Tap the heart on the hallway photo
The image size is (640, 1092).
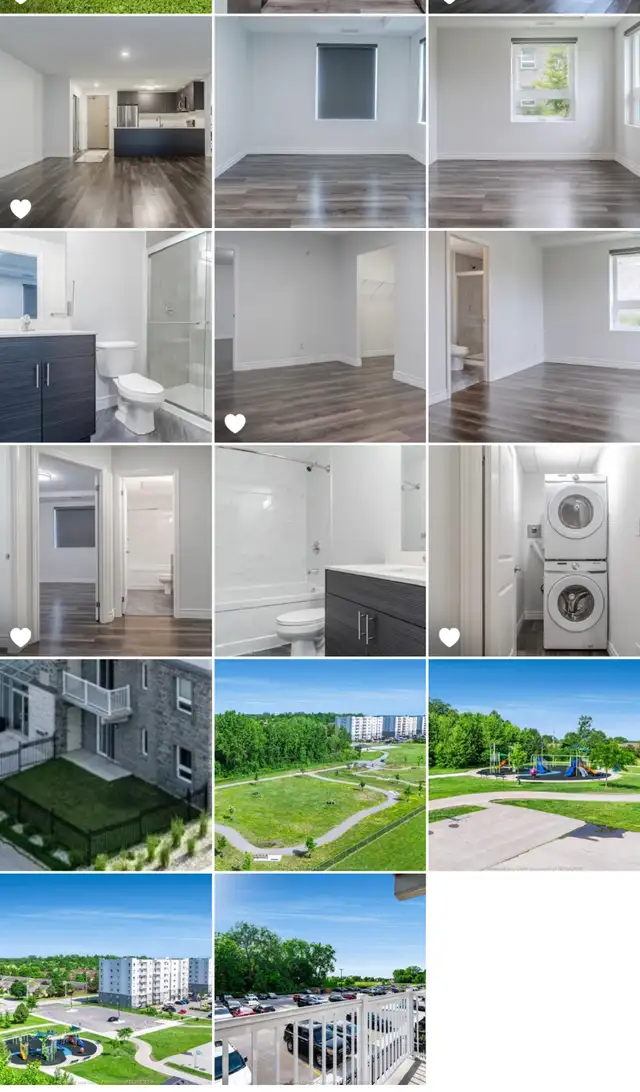coord(21,638)
